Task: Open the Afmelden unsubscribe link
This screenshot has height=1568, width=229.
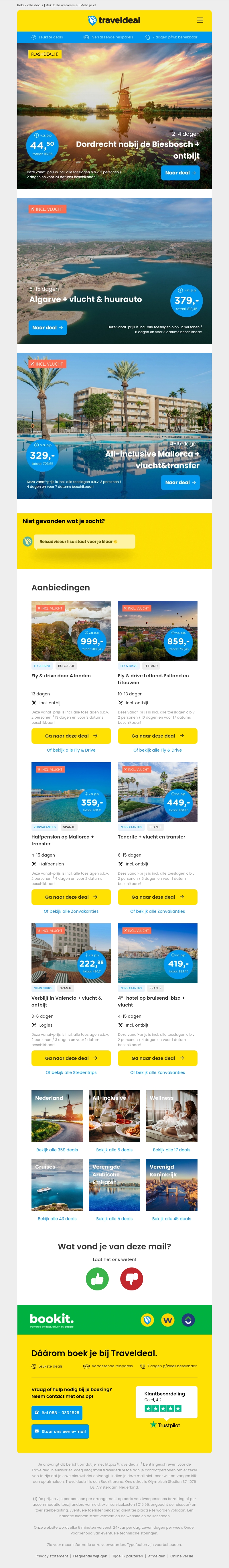Action: coord(156,1556)
